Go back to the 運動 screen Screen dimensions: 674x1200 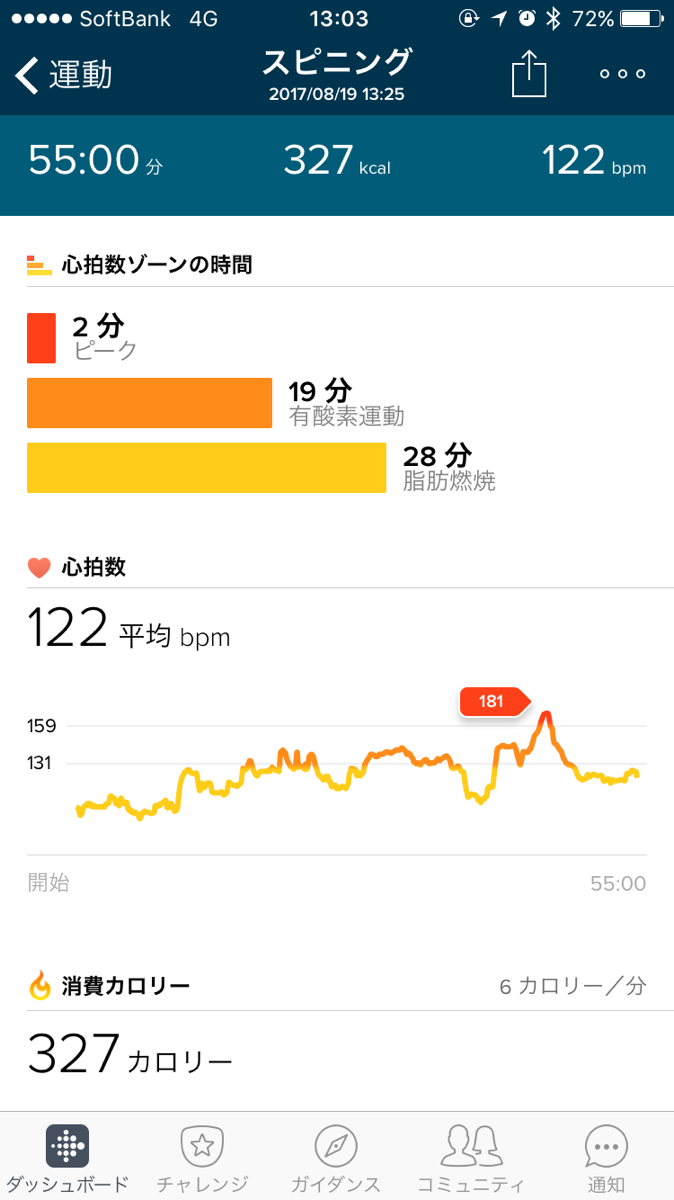coord(64,75)
